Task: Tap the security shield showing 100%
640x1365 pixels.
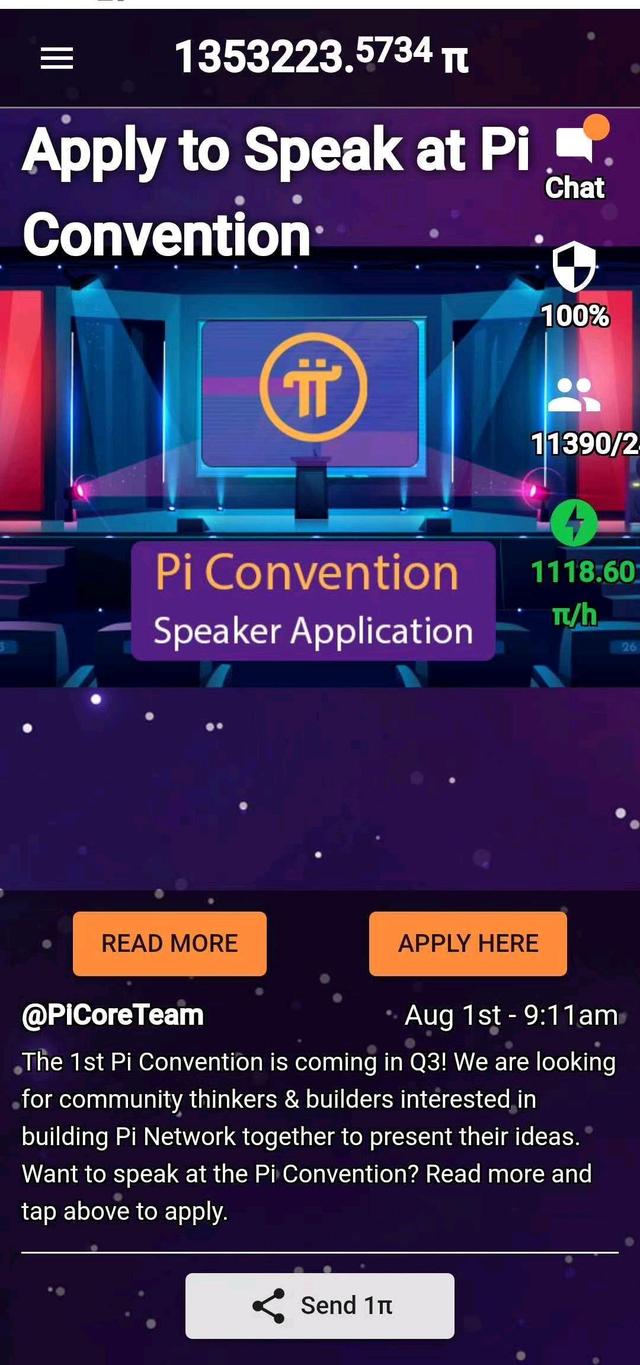Action: 575,269
